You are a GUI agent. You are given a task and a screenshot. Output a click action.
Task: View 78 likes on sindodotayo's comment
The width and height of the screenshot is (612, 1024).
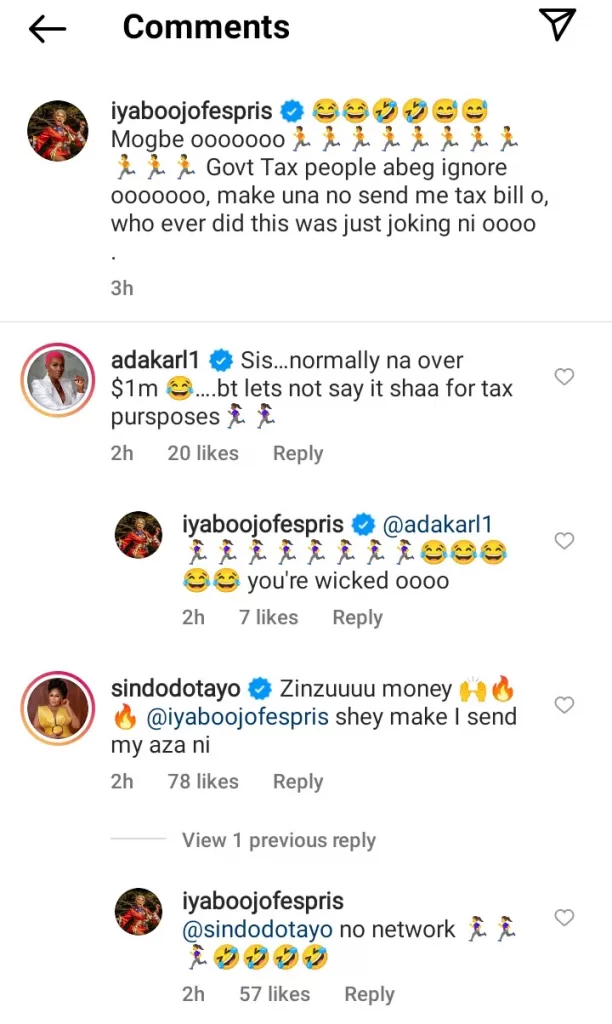click(203, 781)
